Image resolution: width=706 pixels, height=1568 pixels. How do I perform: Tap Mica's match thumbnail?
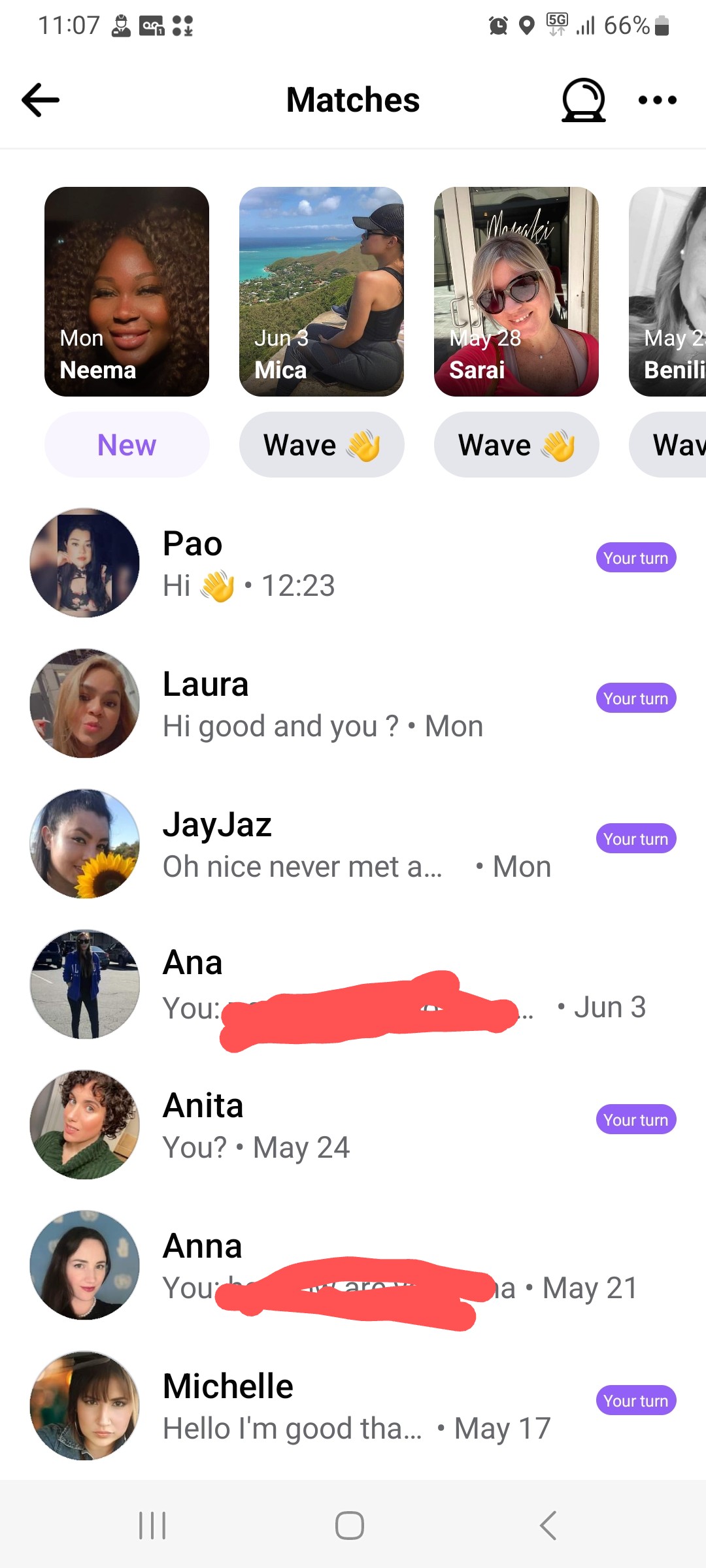(321, 292)
